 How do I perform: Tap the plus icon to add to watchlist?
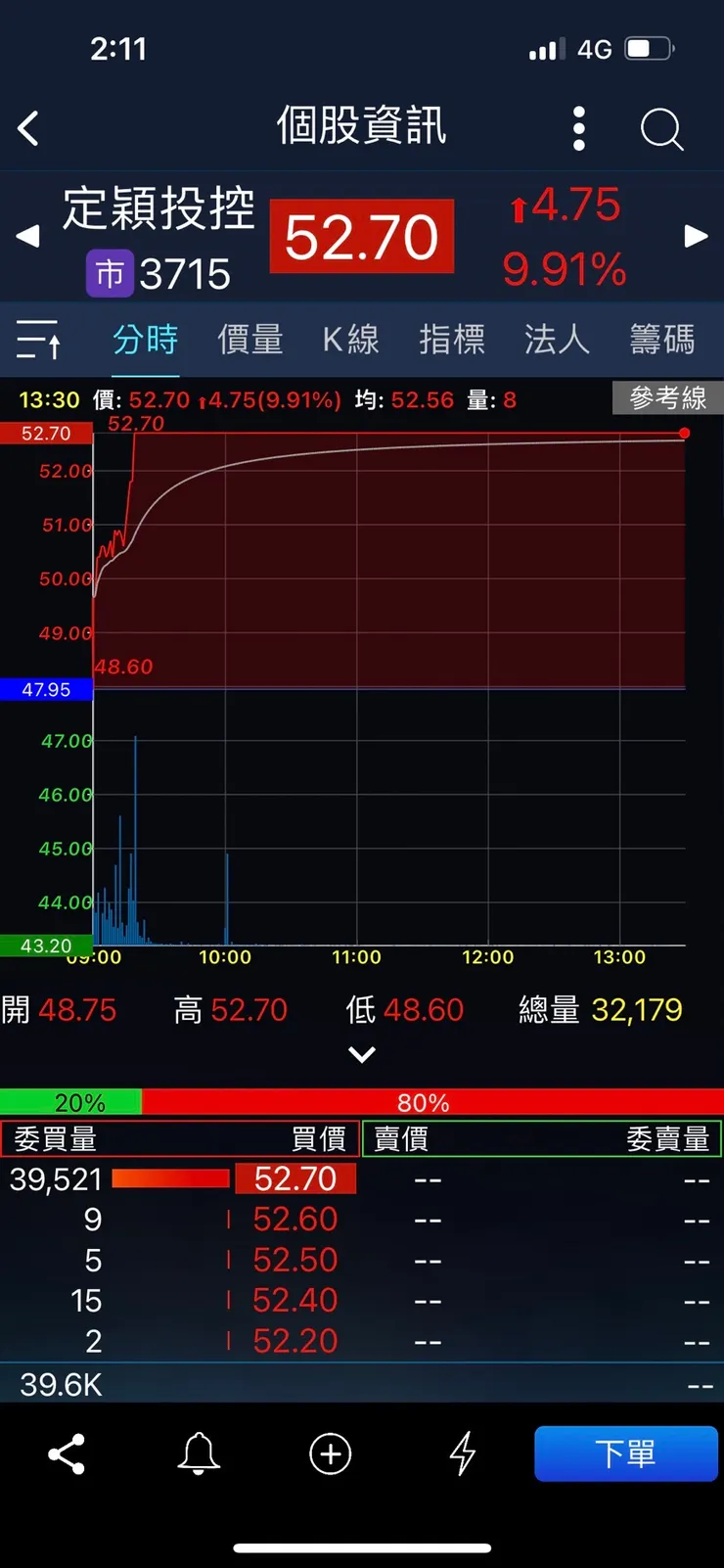click(330, 1454)
